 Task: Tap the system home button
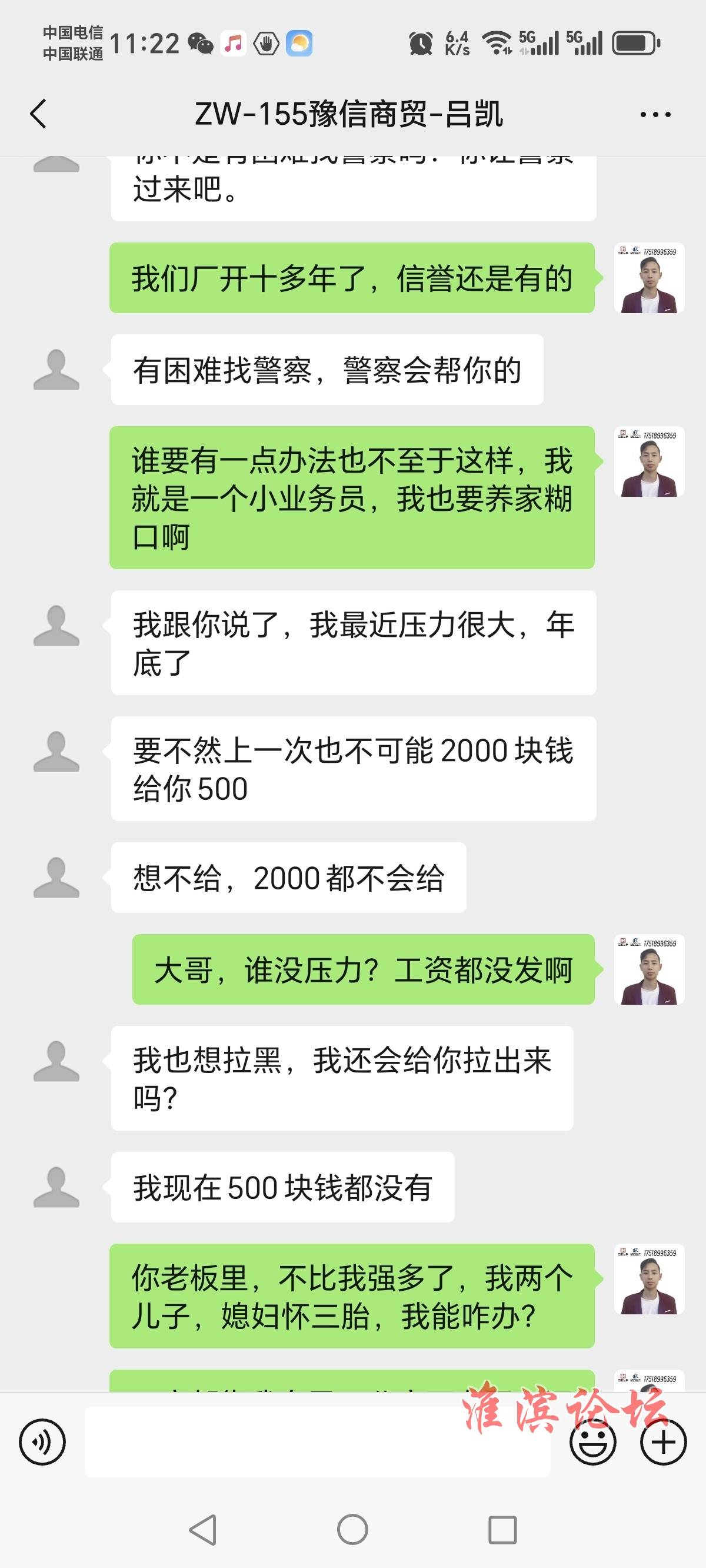tap(352, 1530)
